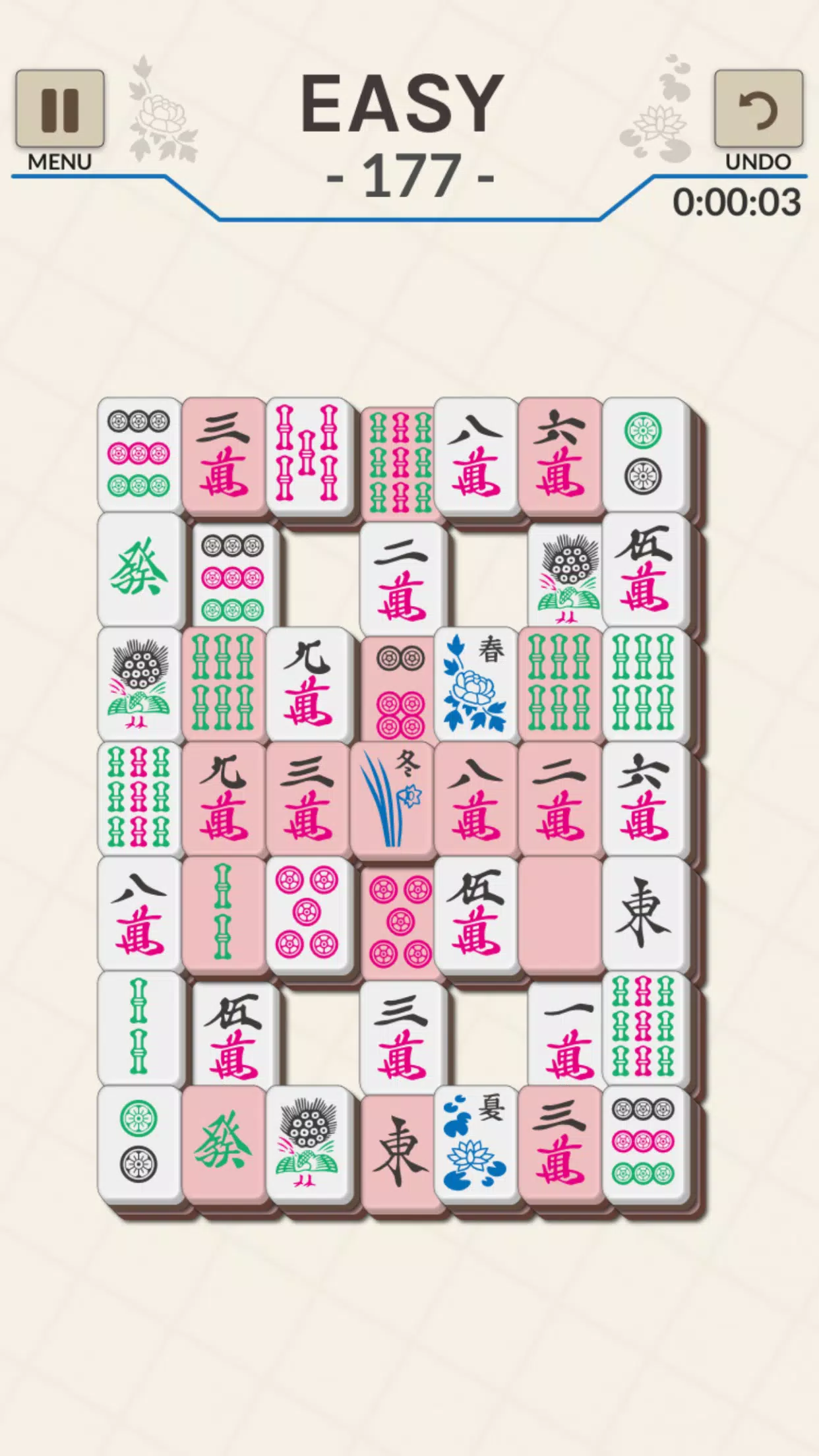Select the pink green-dragon (發) tile

click(223, 1143)
